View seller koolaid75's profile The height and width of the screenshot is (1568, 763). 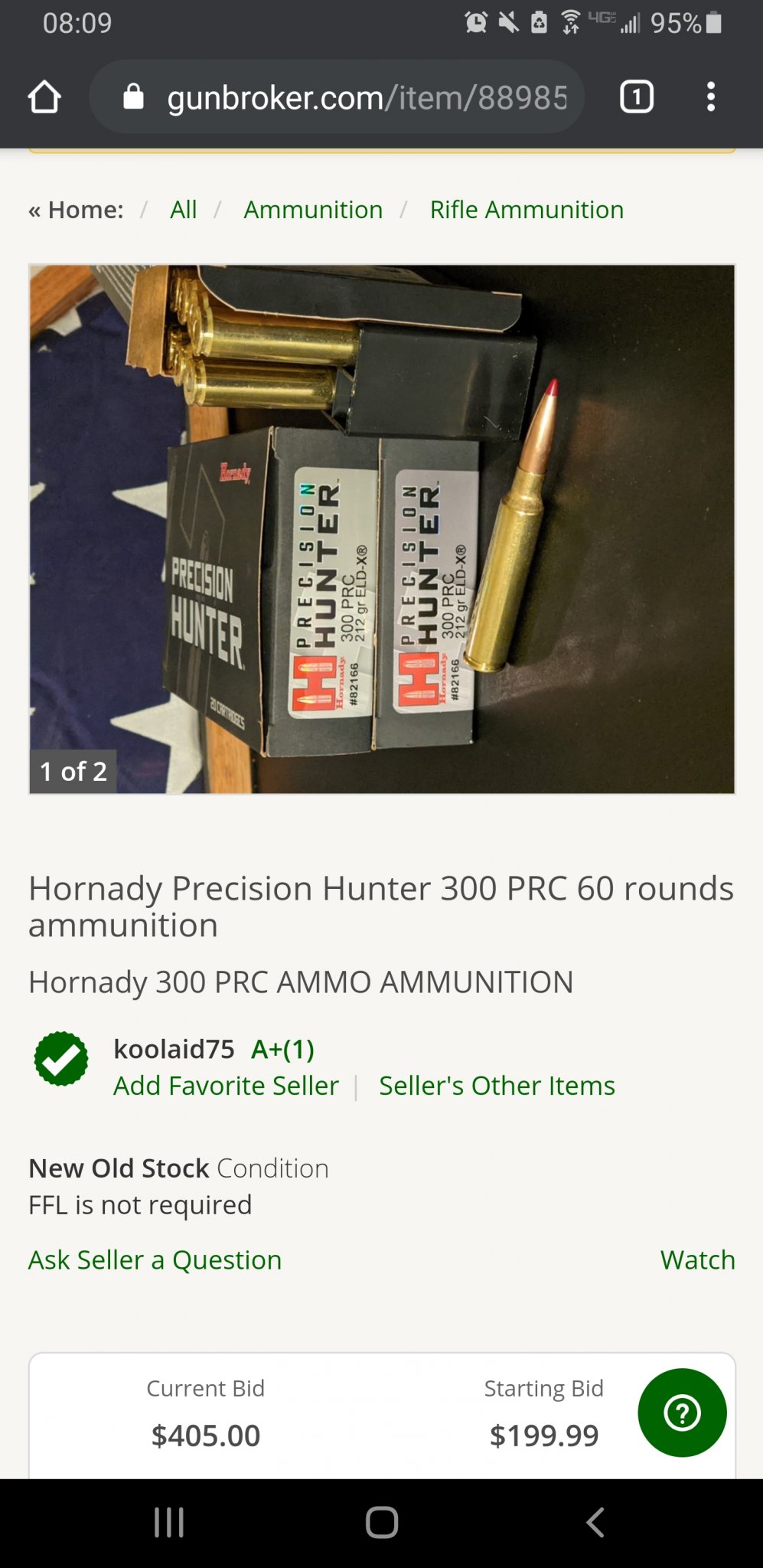174,1049
